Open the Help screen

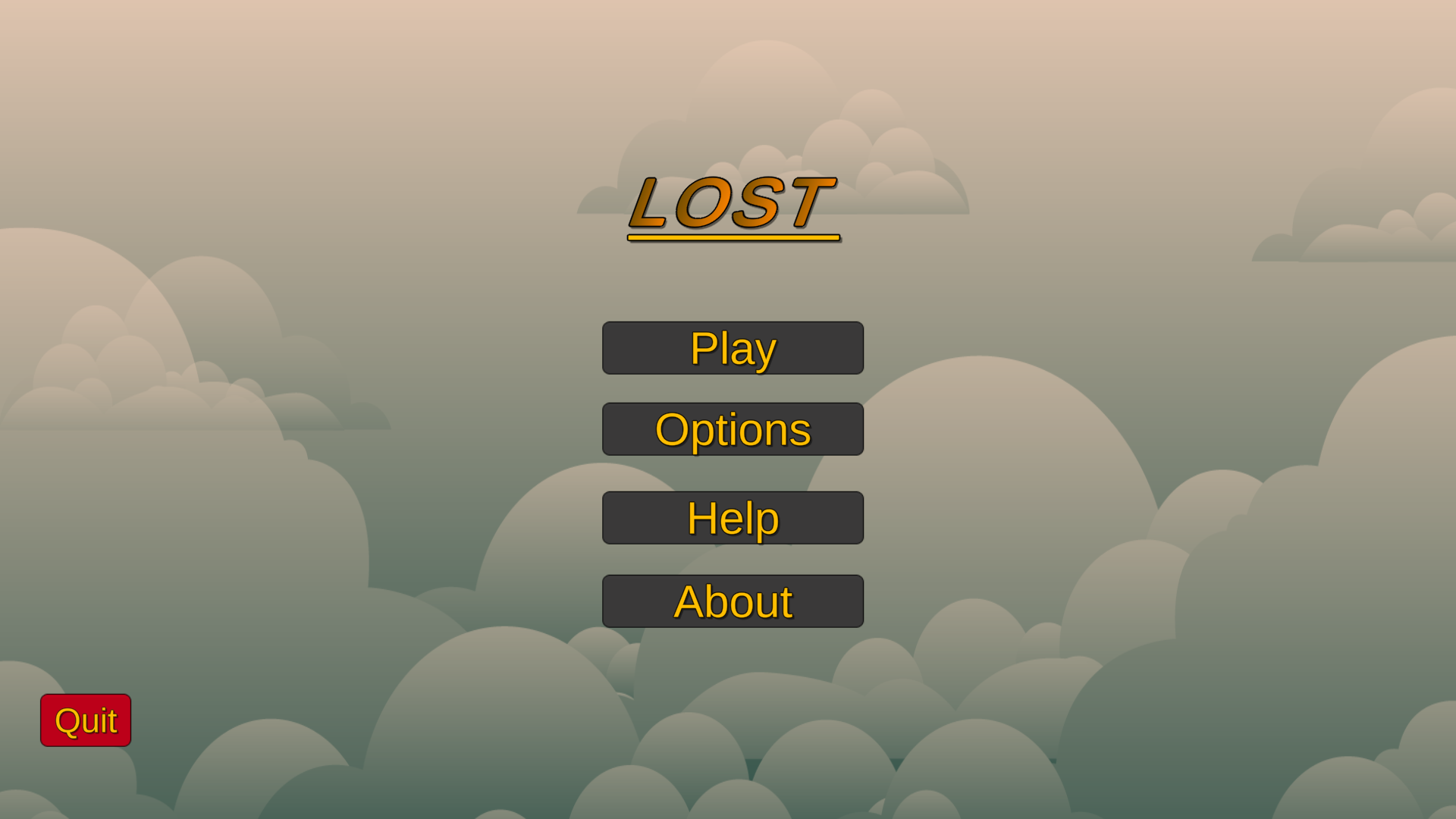click(x=733, y=518)
